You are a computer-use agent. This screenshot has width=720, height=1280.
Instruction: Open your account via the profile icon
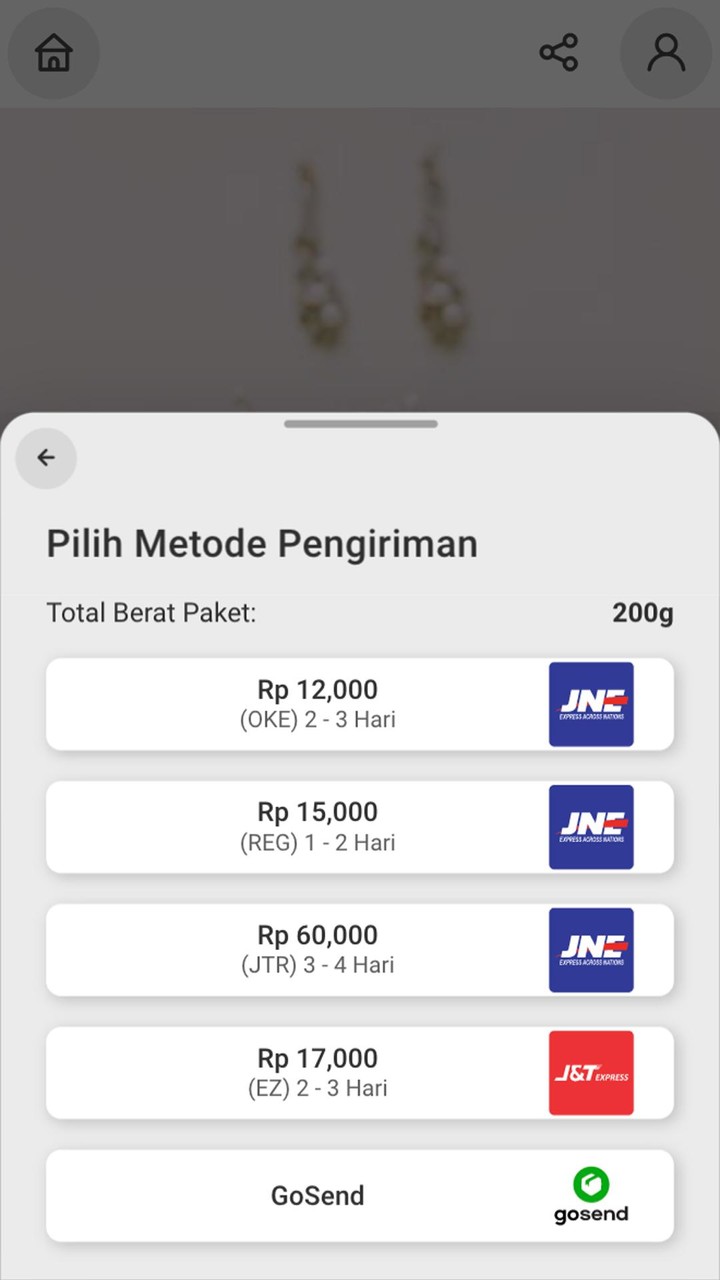pos(667,53)
